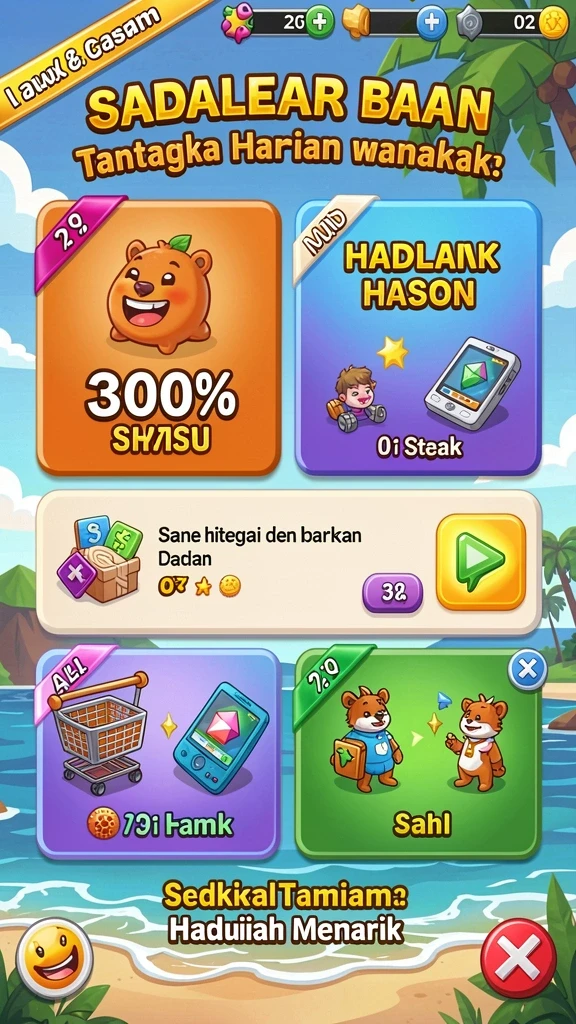Screen dimensions: 576x1024
Task: Tap the smiley face emoji button
Action: click(x=54, y=959)
